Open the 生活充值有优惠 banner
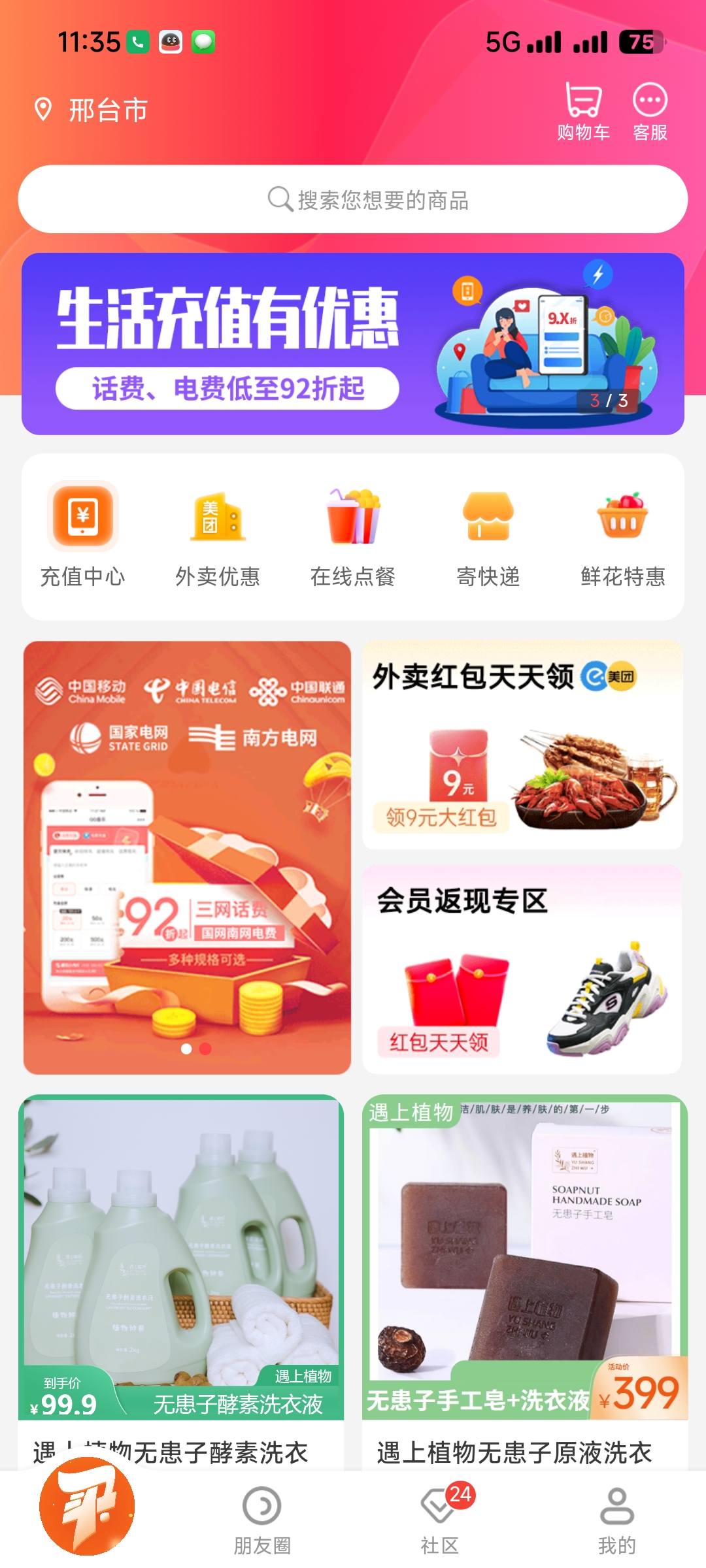 click(x=353, y=344)
